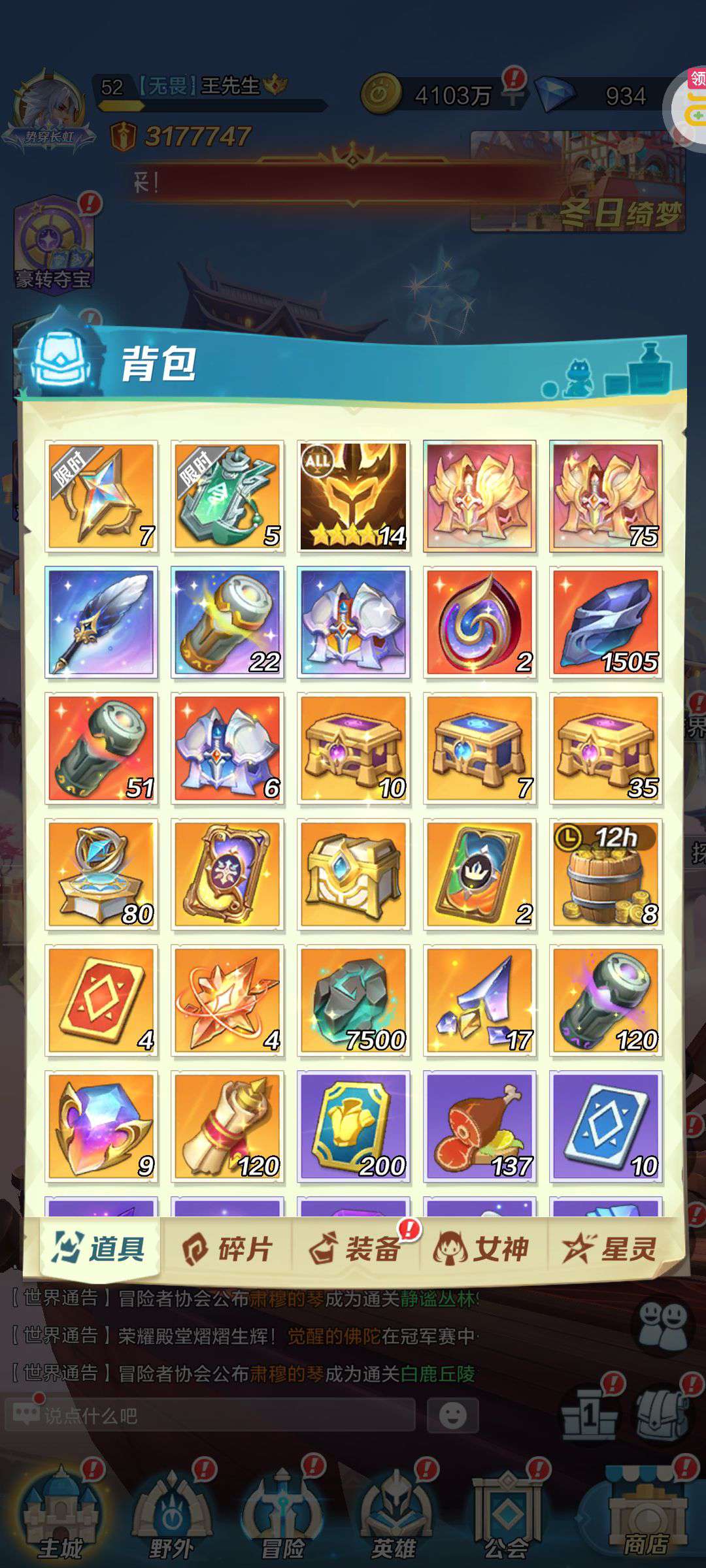The image size is (706, 1568).
Task: Select the 道具 tab
Action: (x=100, y=1249)
